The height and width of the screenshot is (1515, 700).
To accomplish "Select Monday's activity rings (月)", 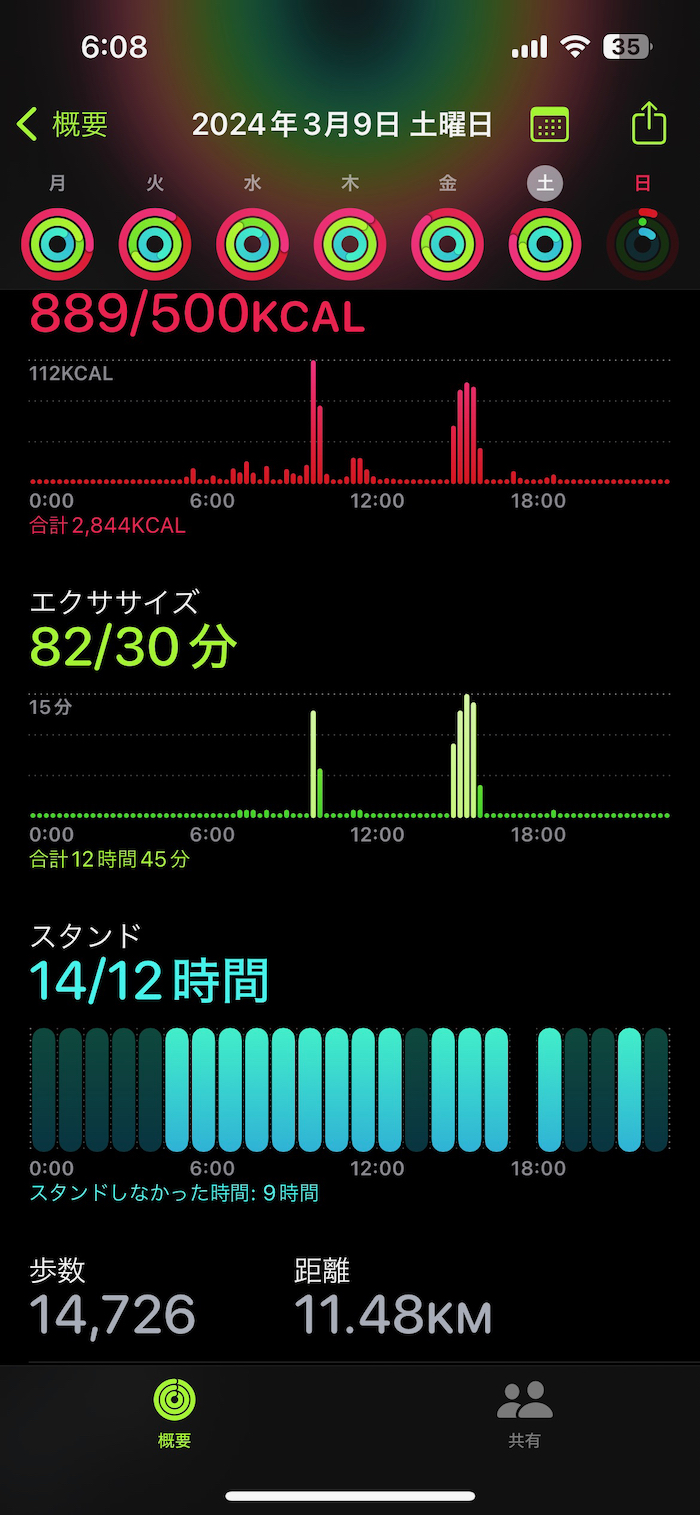I will click(57, 243).
